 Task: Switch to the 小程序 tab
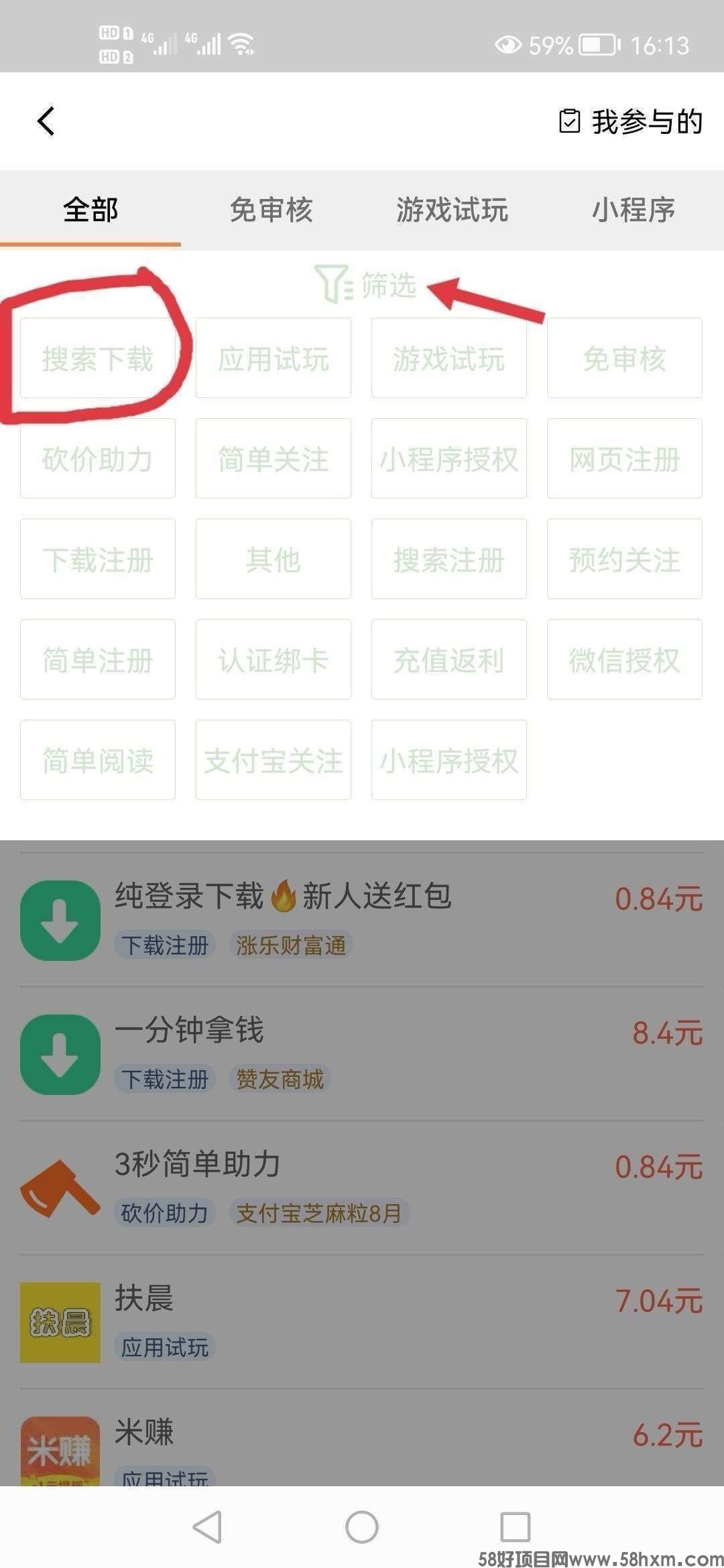pos(633,210)
